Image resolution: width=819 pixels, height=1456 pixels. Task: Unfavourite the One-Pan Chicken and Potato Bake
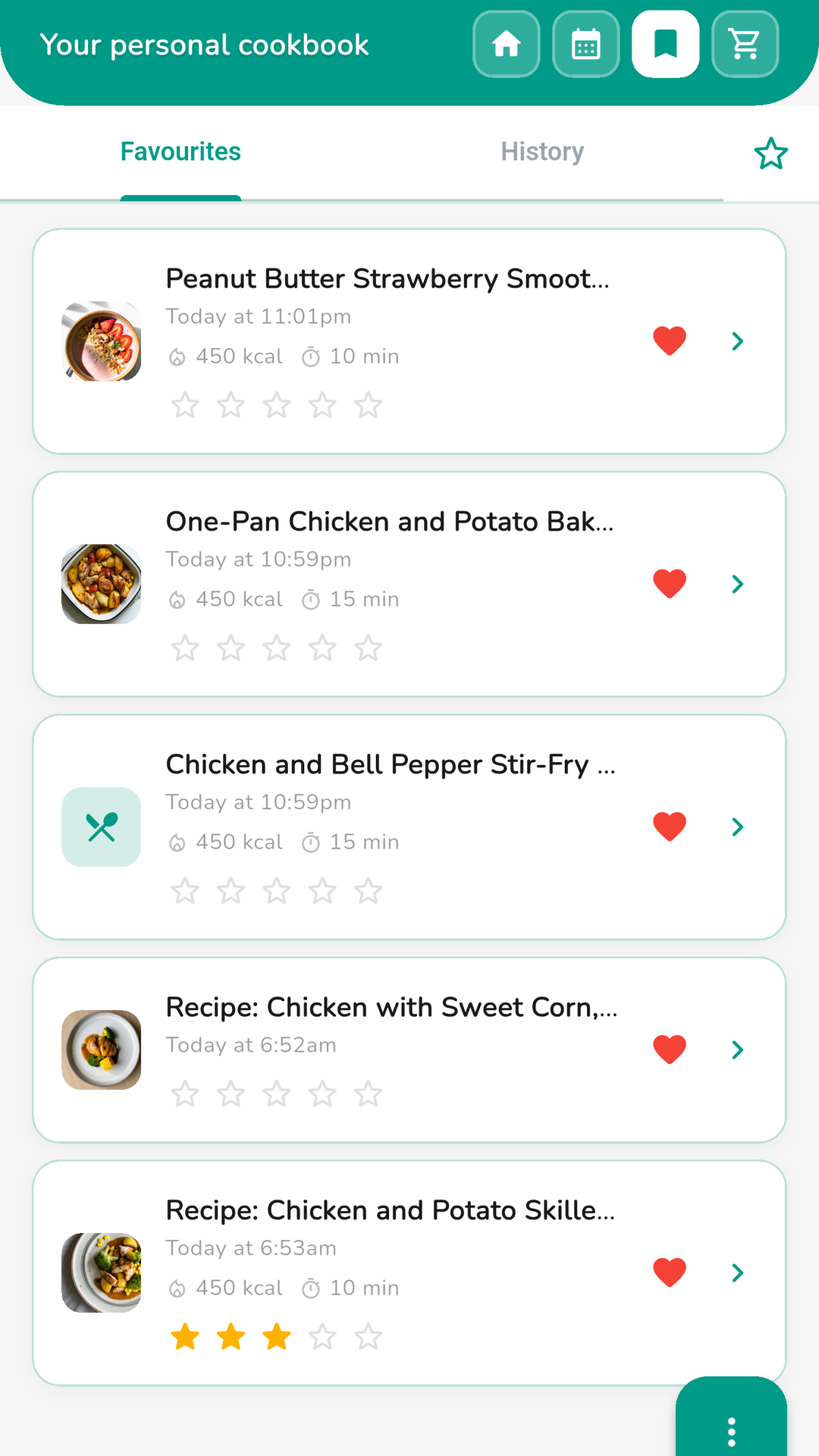[x=668, y=582]
